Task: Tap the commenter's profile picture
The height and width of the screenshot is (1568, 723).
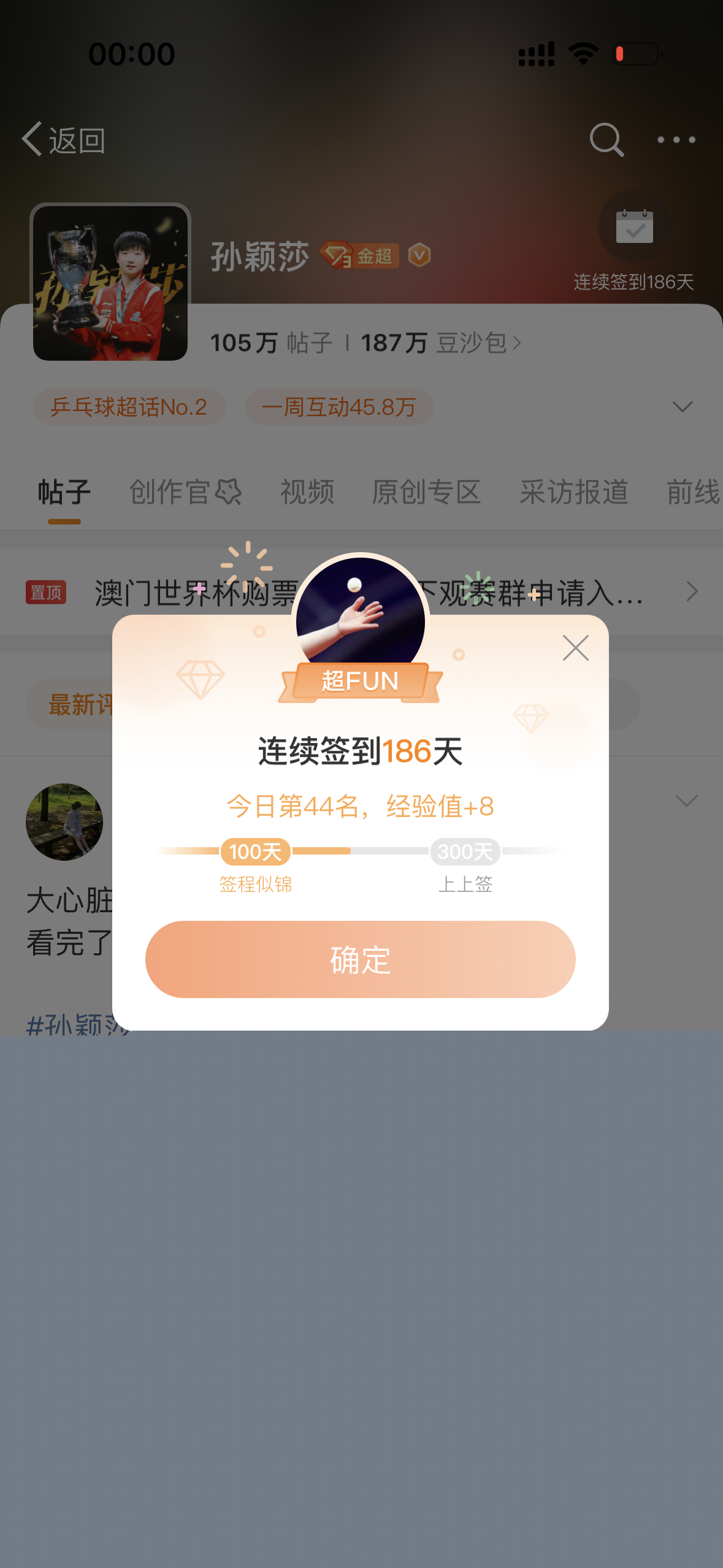Action: (64, 822)
